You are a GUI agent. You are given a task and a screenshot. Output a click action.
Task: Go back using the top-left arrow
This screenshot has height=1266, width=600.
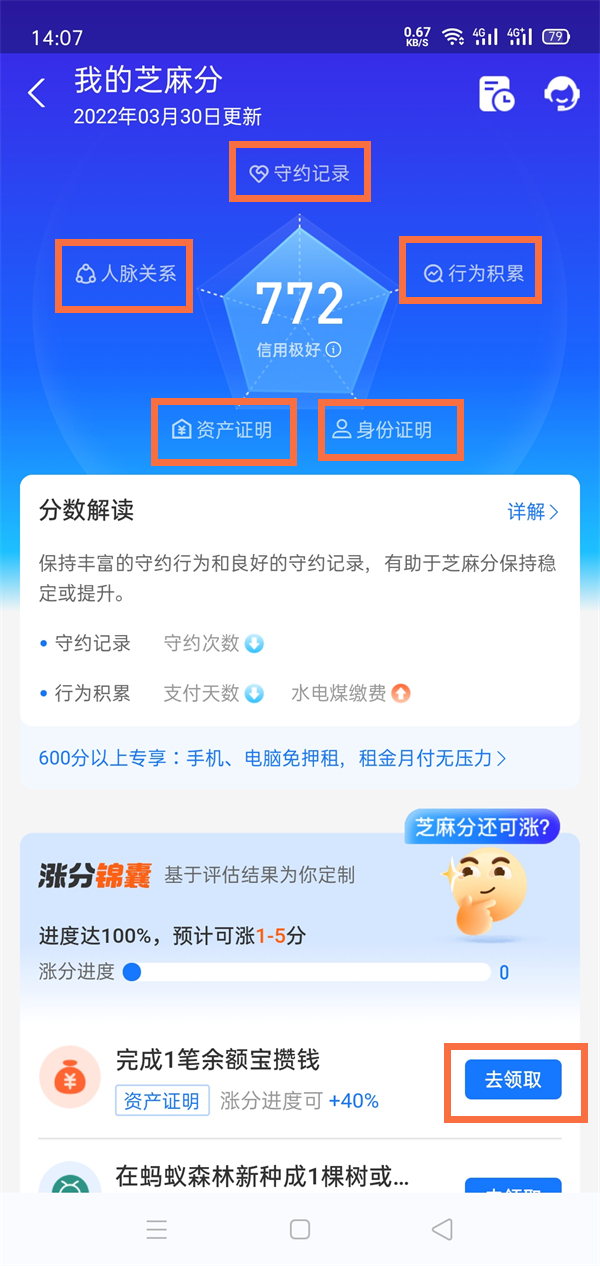[37, 94]
